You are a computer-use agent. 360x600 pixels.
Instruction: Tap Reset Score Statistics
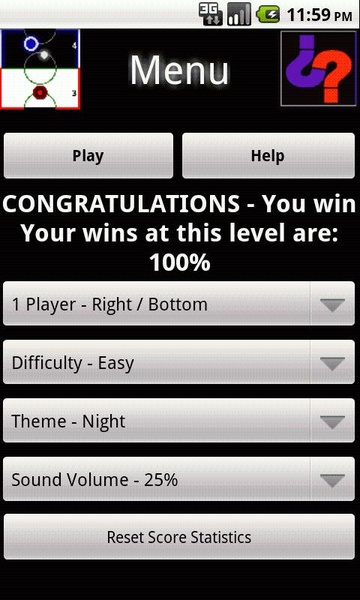point(179,537)
